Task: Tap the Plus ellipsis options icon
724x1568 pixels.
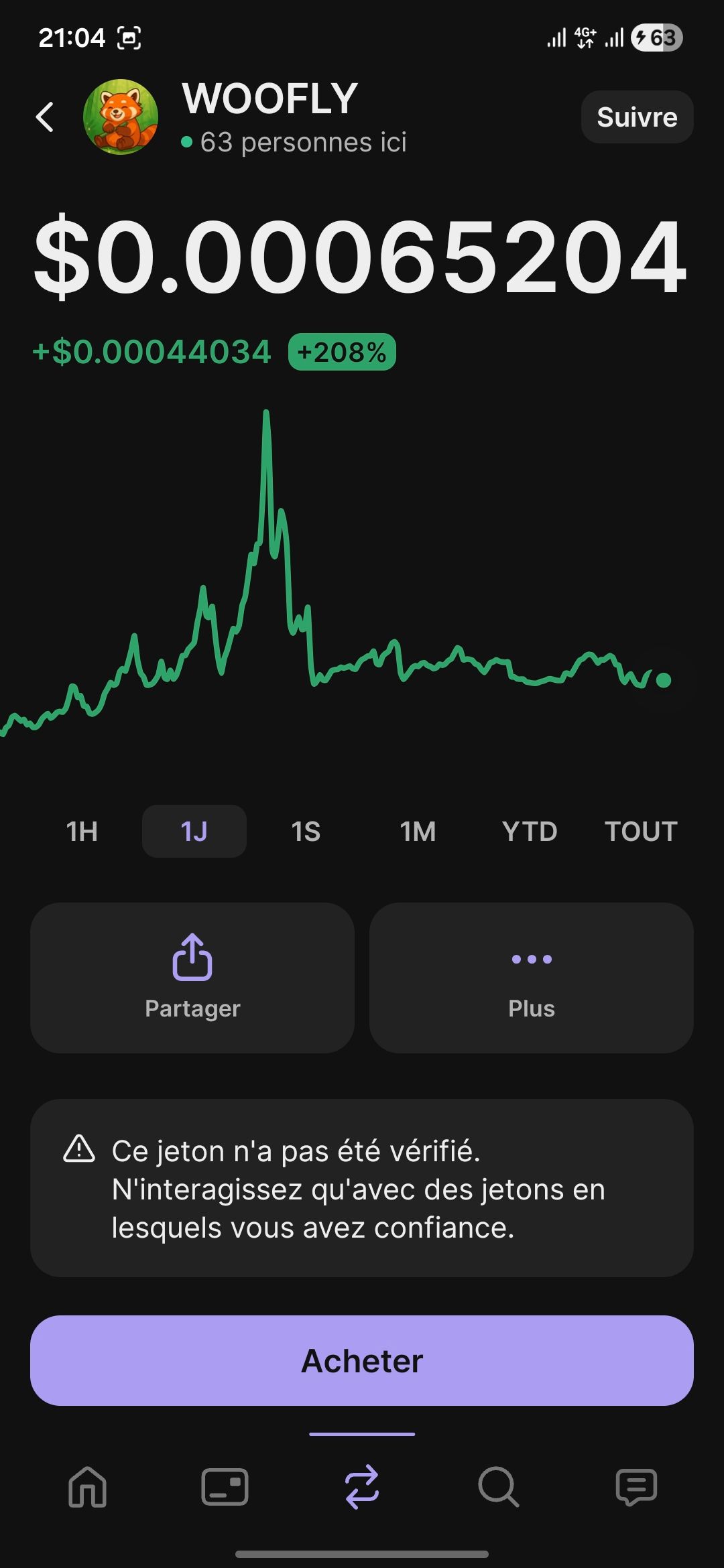Action: click(532, 960)
